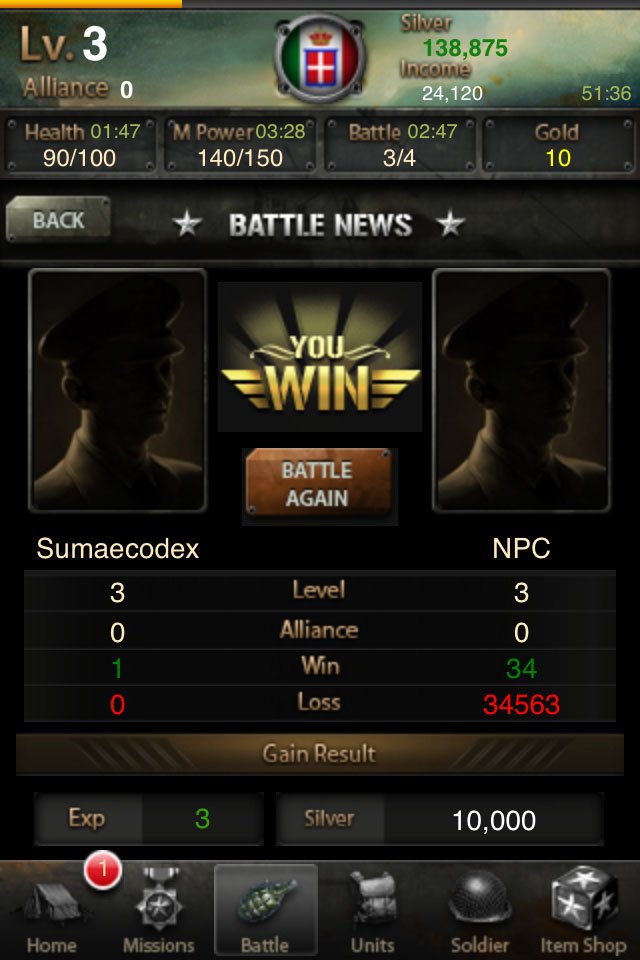640x960 pixels.
Task: Switch to the Missions tab
Action: 159,912
